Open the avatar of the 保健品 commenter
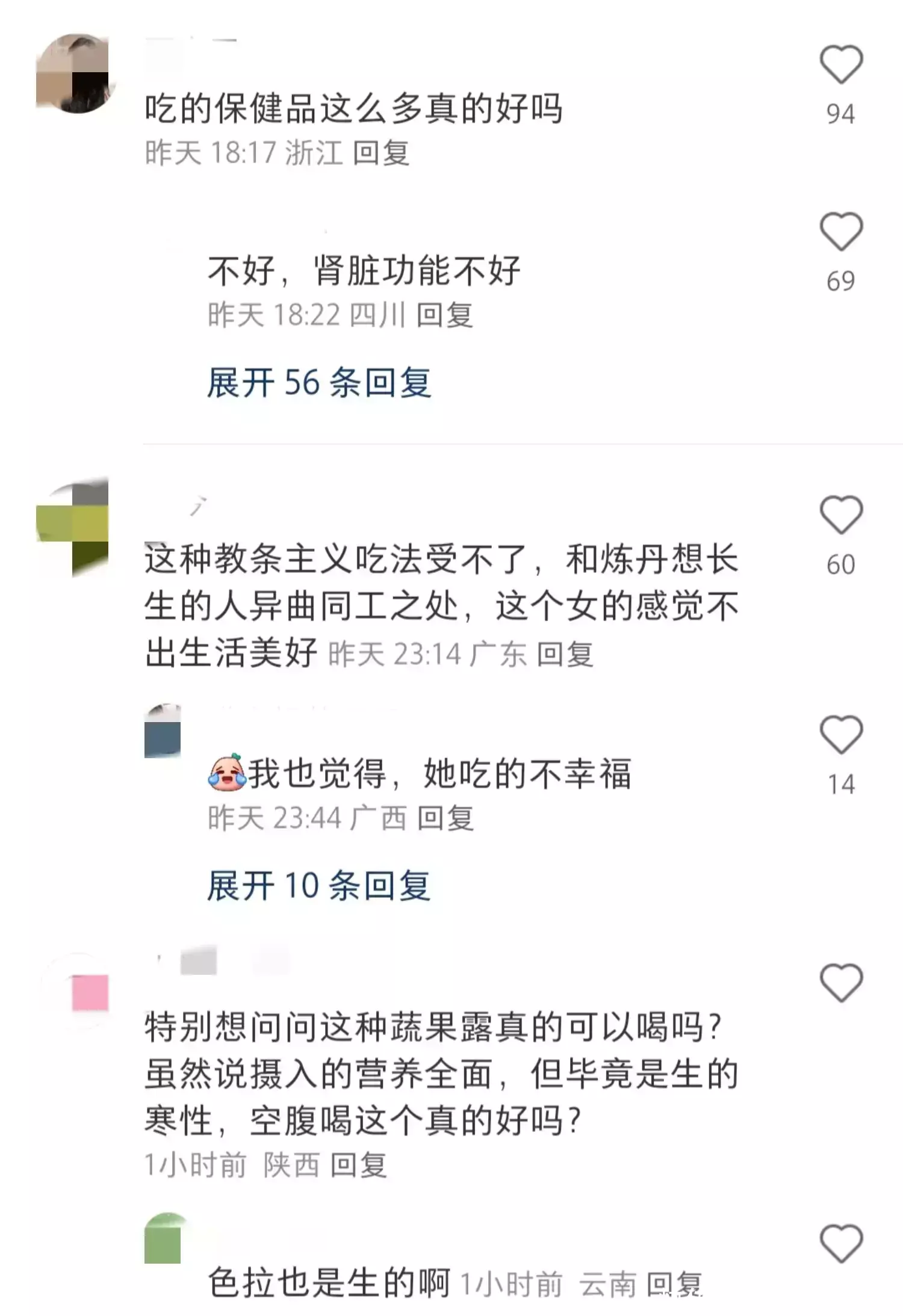903x1316 pixels. (x=75, y=73)
